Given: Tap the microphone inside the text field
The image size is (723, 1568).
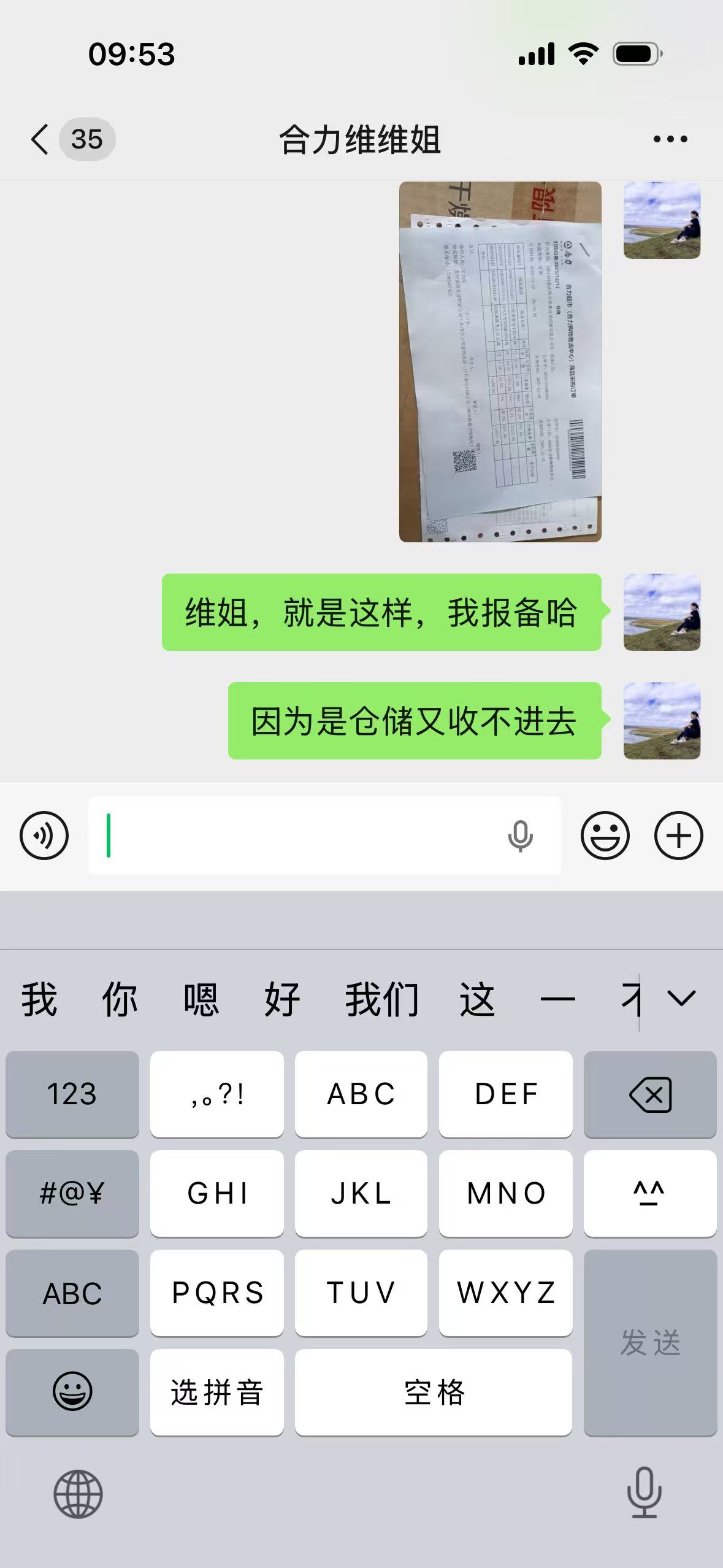Looking at the screenshot, I should (520, 836).
